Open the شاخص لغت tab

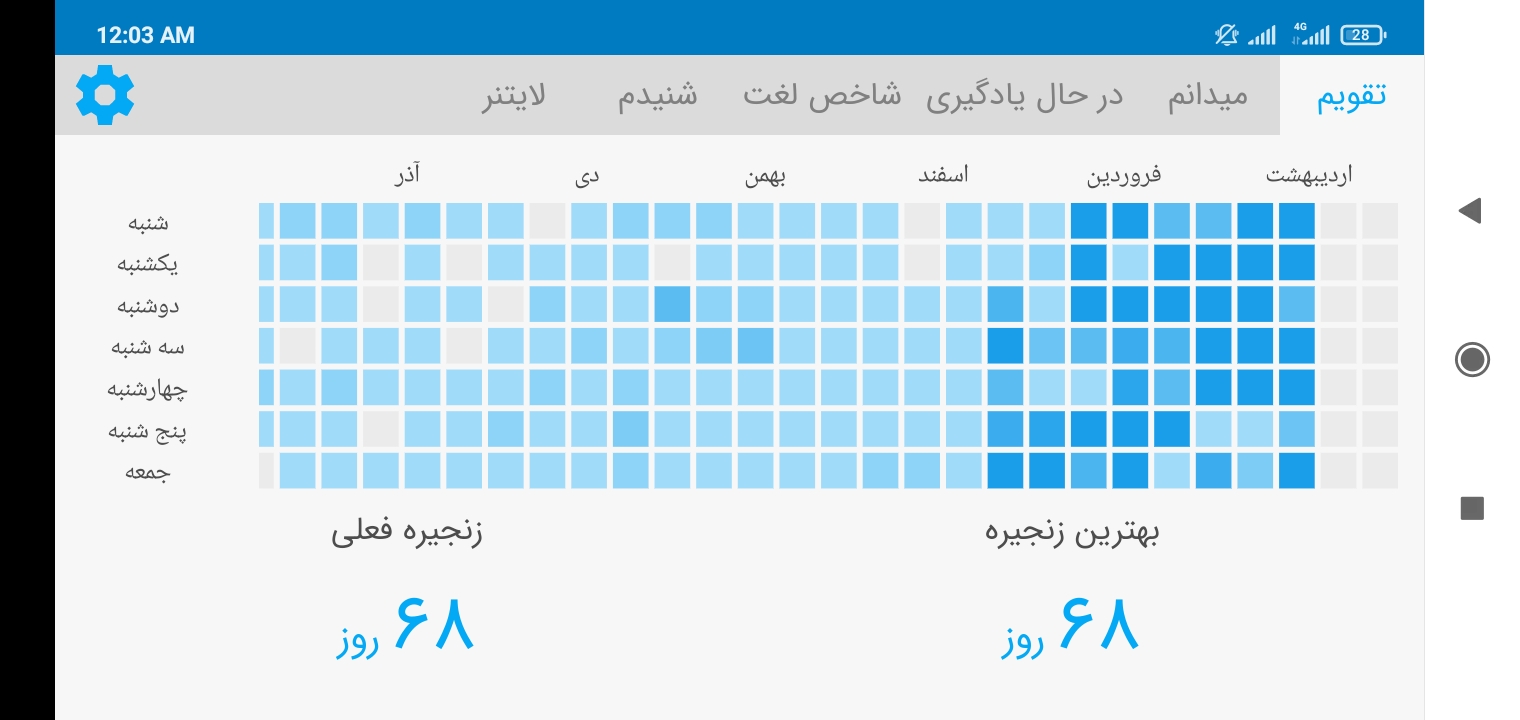click(x=822, y=96)
